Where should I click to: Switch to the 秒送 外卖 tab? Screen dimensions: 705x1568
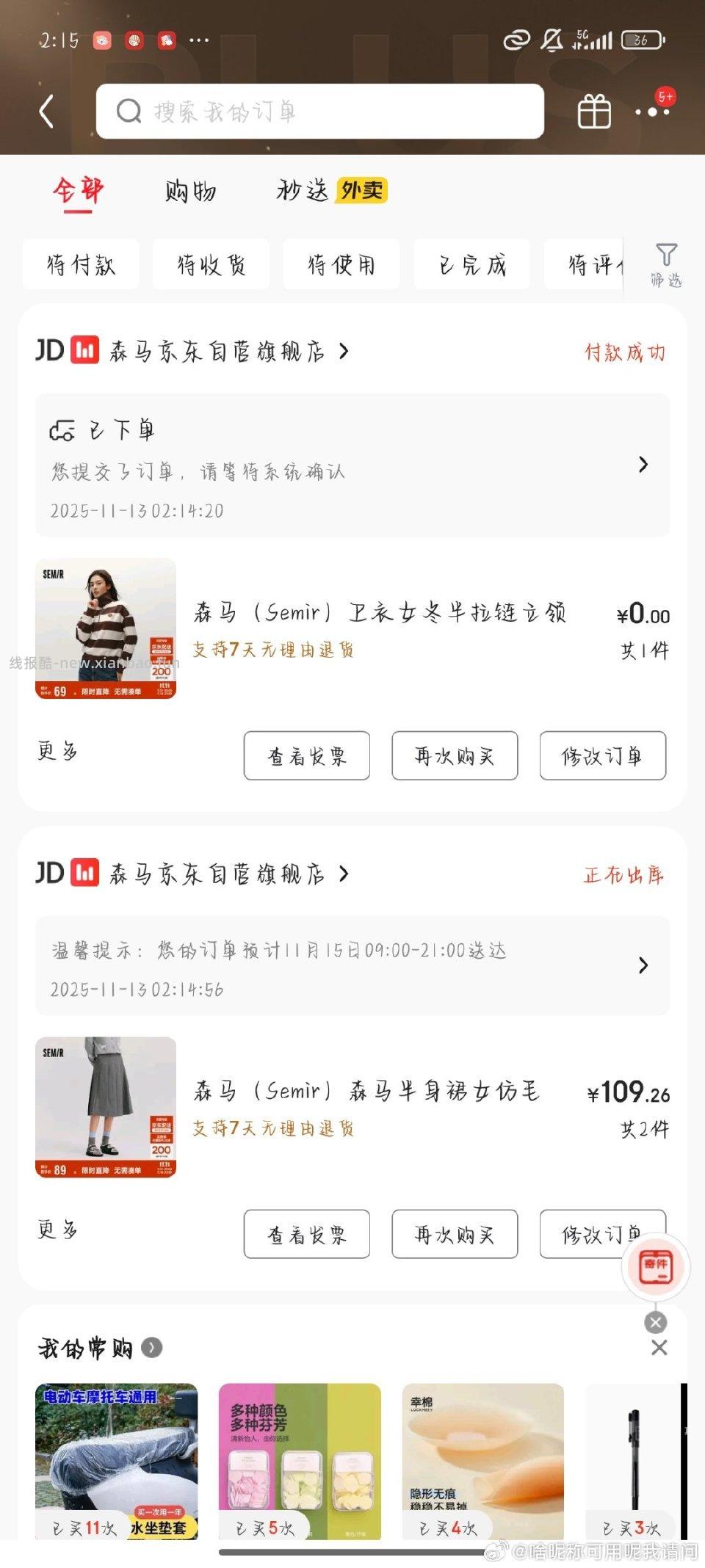[330, 191]
